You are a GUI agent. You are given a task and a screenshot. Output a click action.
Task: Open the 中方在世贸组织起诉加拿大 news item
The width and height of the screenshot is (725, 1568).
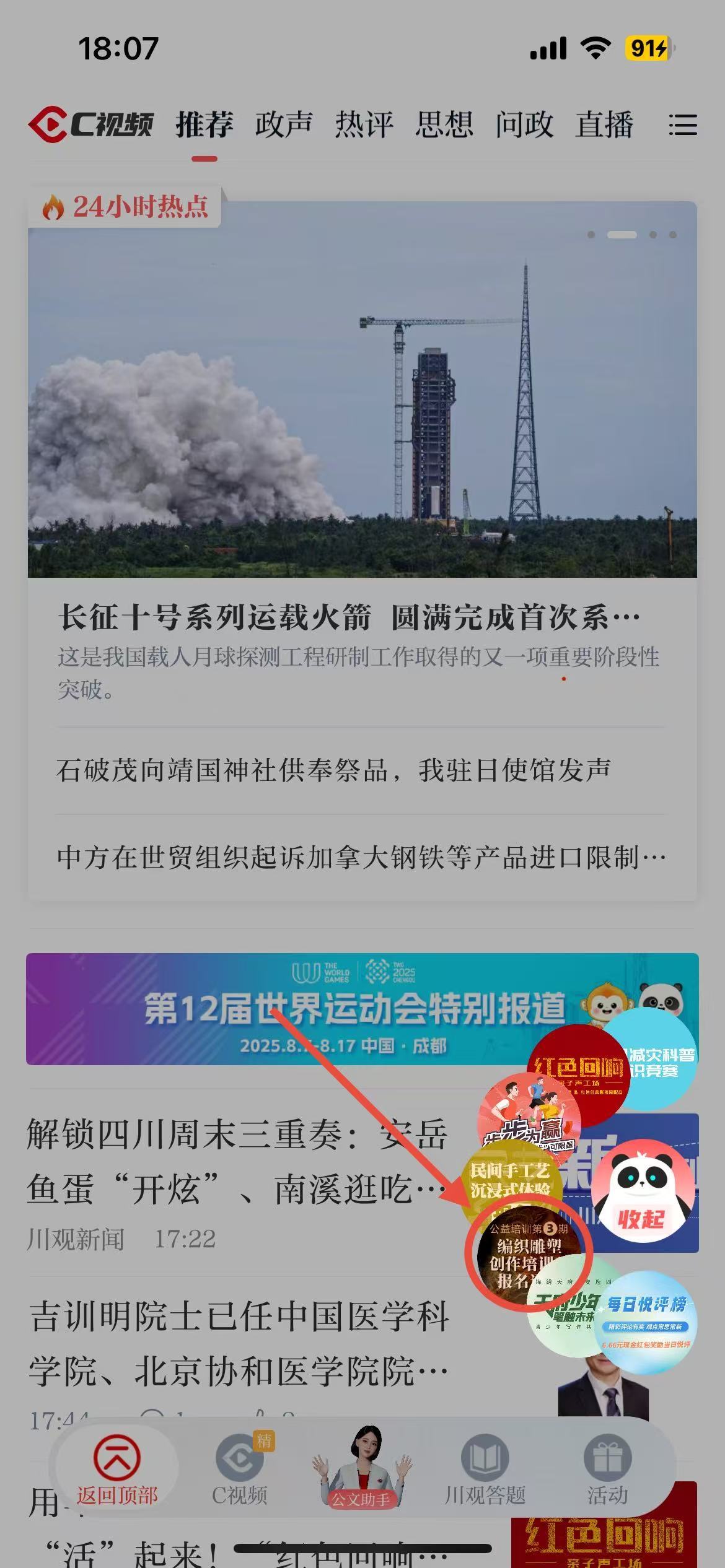pyautogui.click(x=361, y=858)
